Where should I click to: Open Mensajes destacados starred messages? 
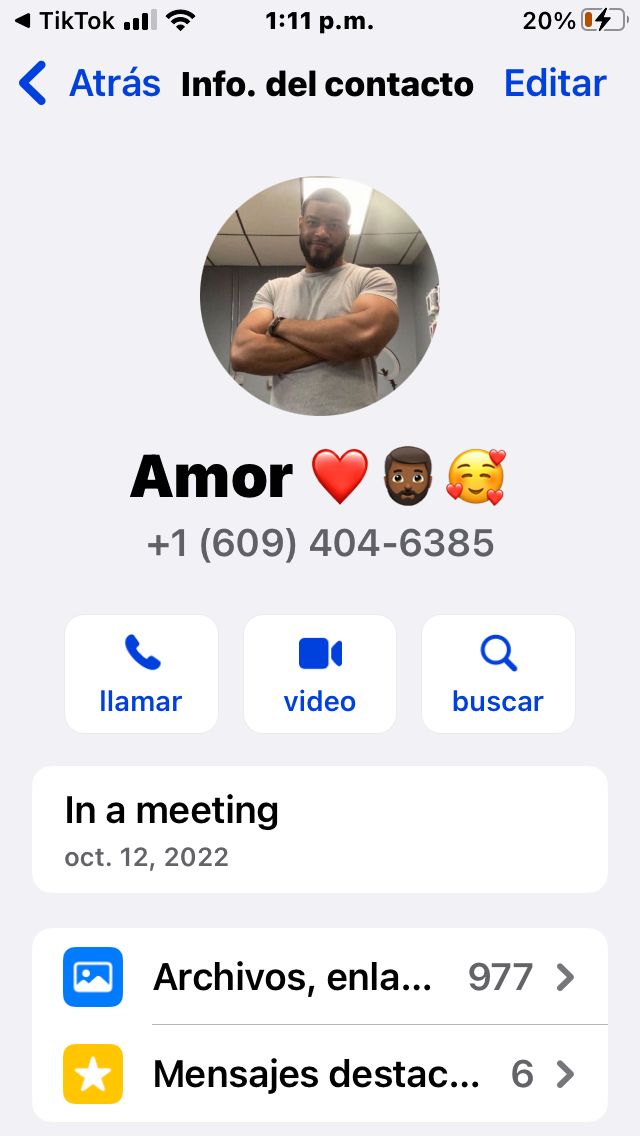click(x=320, y=1074)
